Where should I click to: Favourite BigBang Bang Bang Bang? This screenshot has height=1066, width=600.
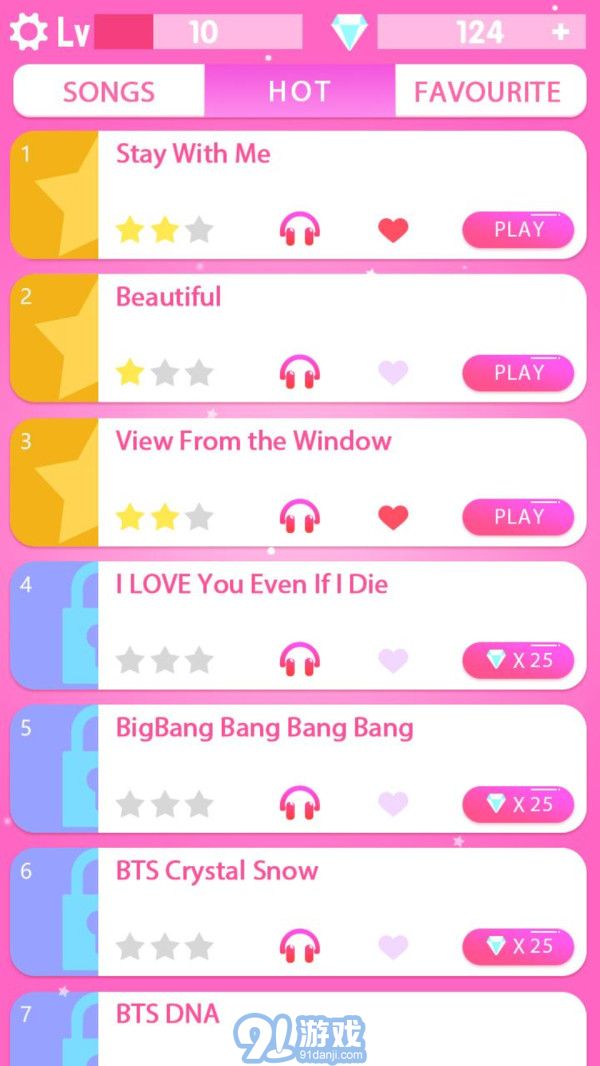click(x=393, y=804)
